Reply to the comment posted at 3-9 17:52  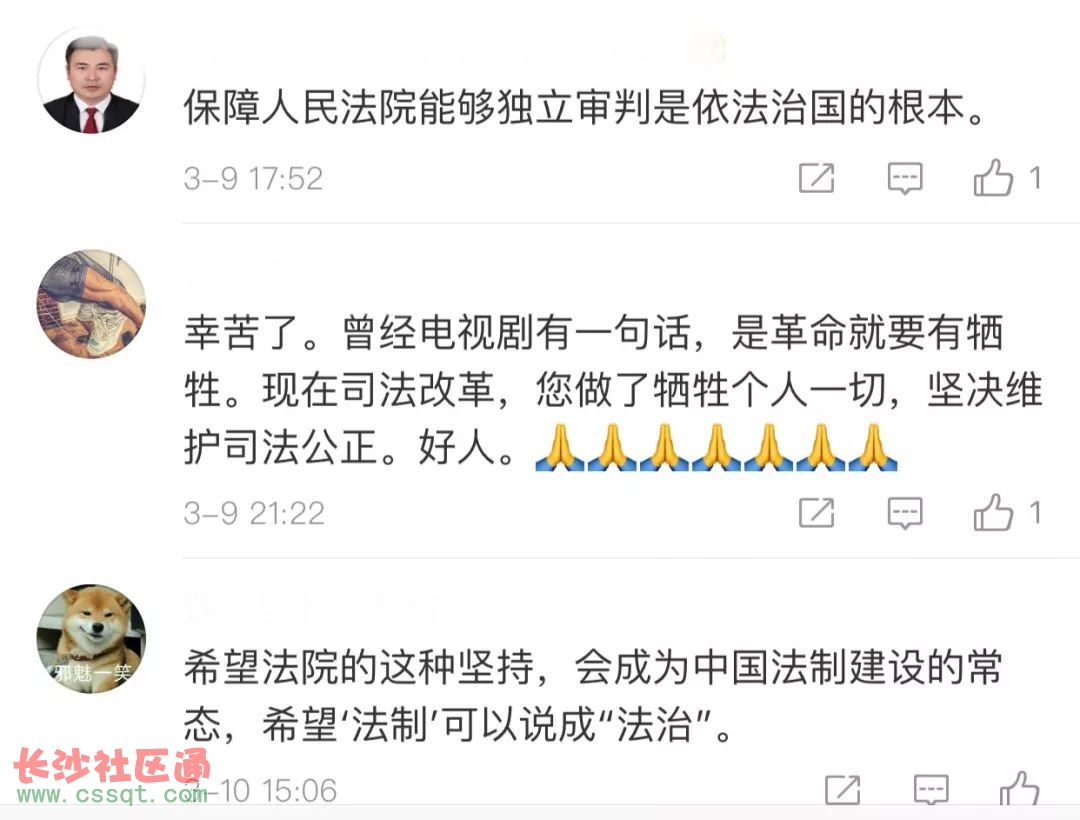click(x=905, y=179)
